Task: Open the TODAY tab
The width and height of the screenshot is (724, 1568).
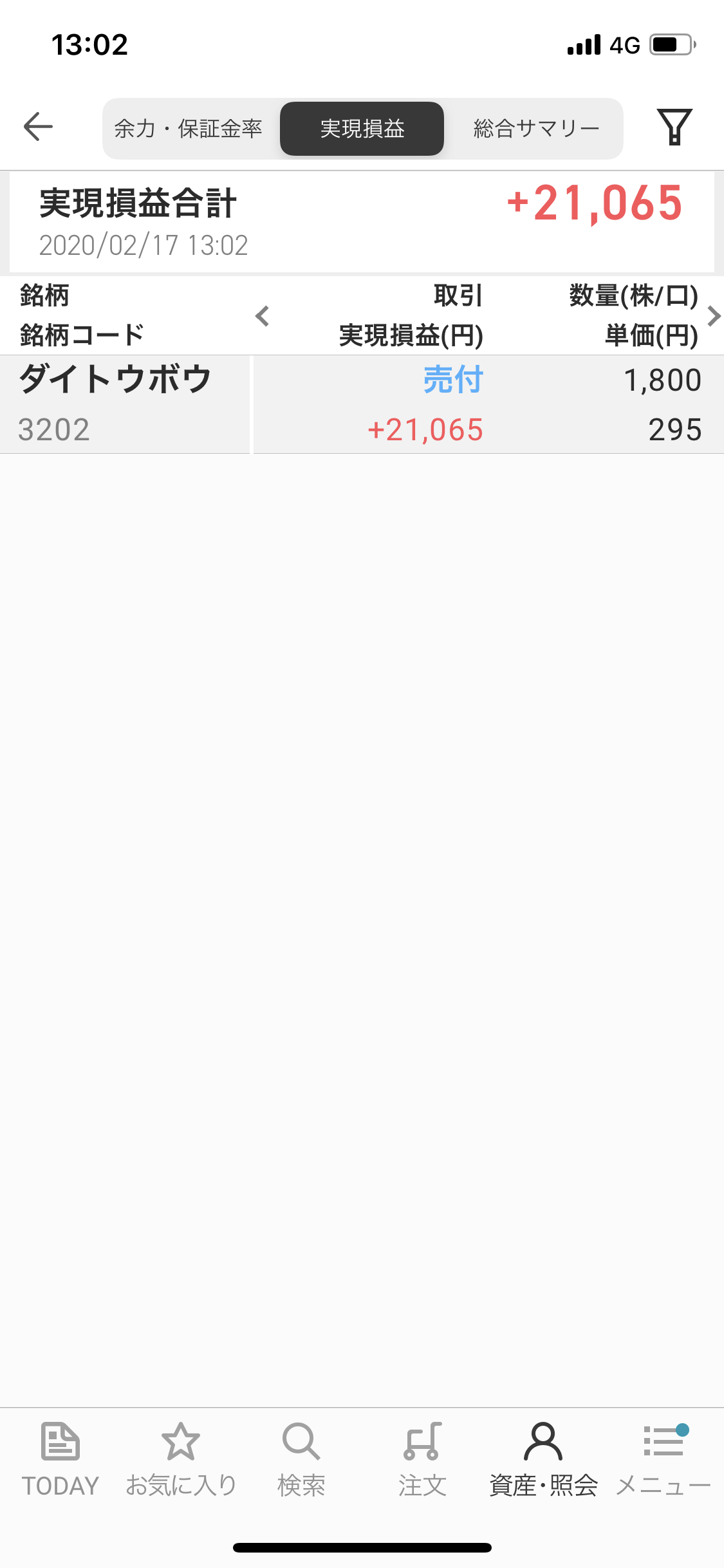Action: coord(60,1459)
